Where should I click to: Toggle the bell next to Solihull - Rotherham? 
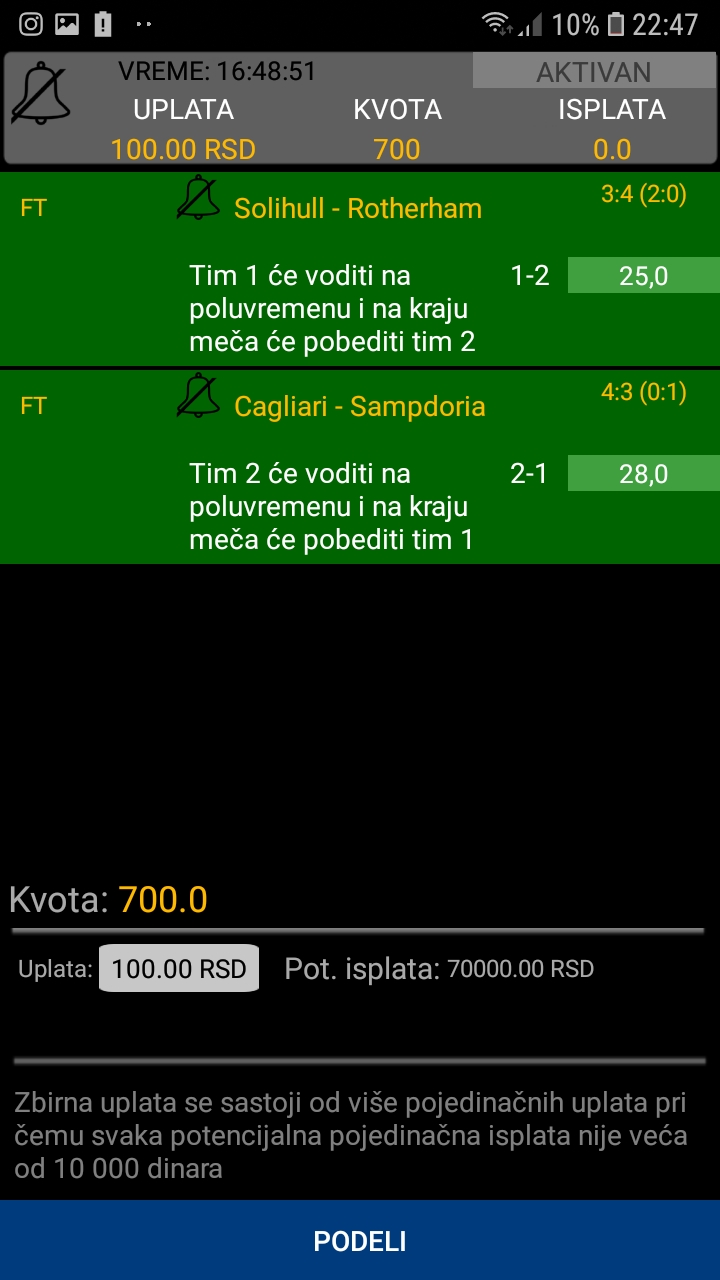point(198,198)
